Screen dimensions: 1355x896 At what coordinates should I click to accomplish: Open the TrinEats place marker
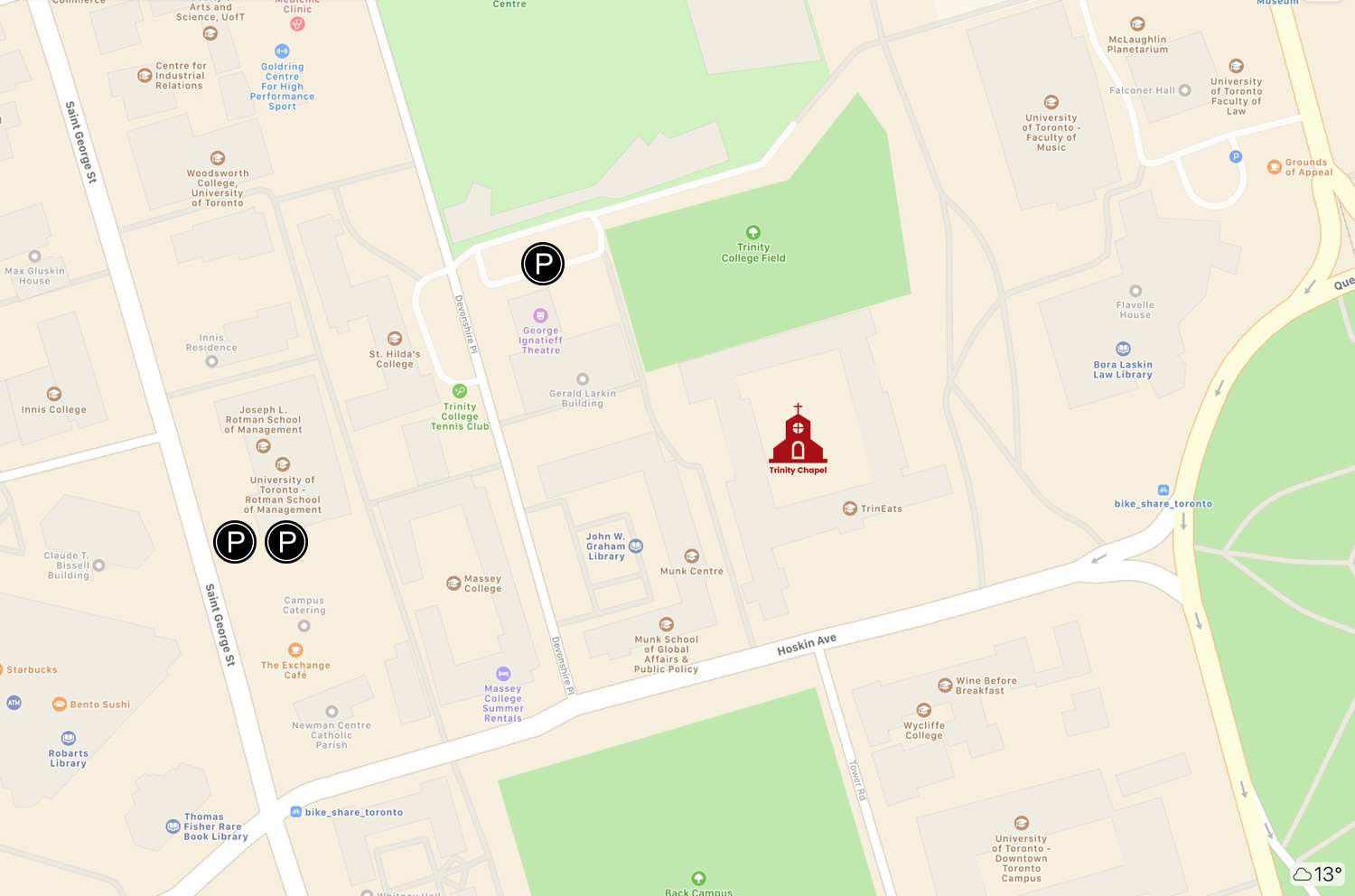tap(850, 509)
